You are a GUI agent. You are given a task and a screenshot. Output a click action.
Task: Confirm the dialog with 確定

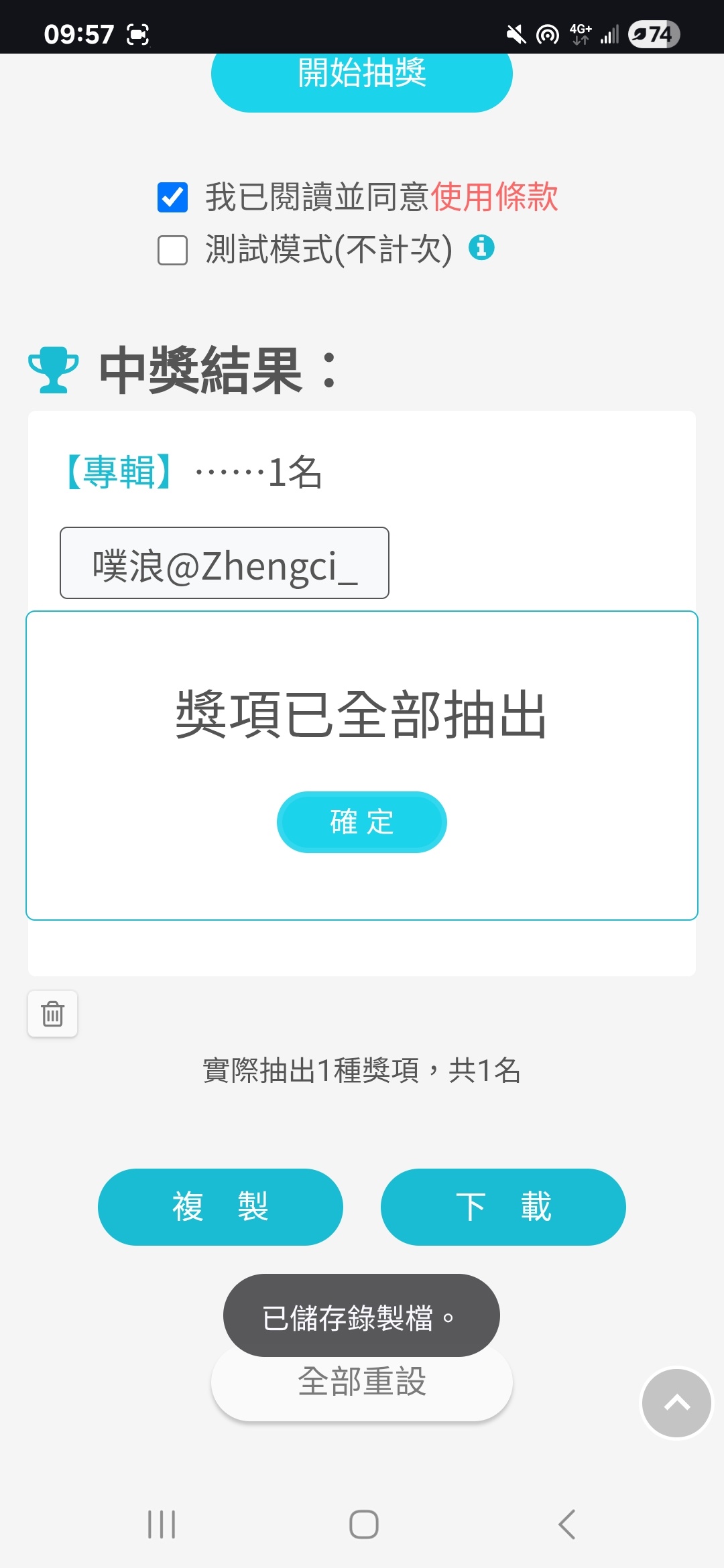click(x=361, y=822)
